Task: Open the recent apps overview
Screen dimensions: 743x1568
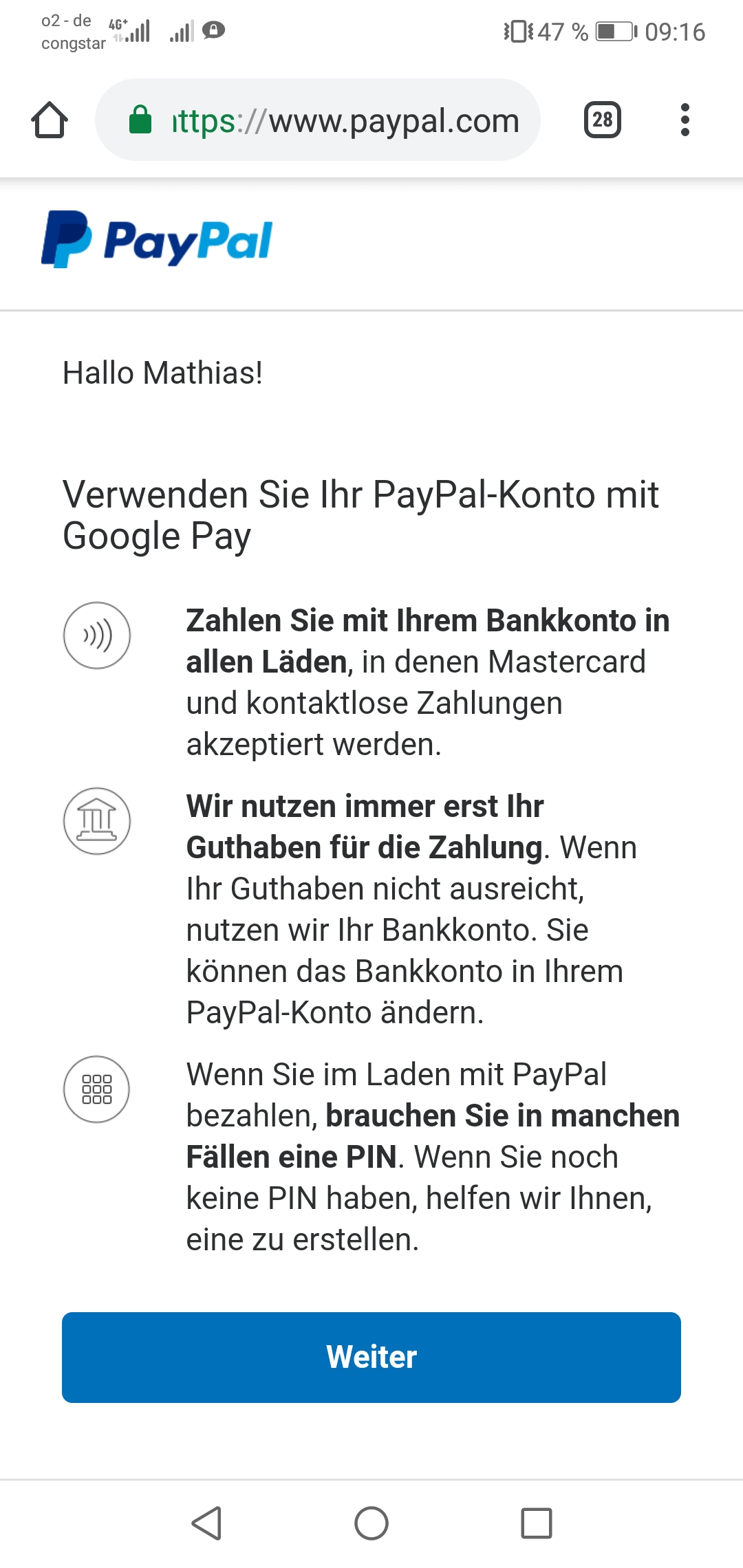Action: click(536, 1523)
